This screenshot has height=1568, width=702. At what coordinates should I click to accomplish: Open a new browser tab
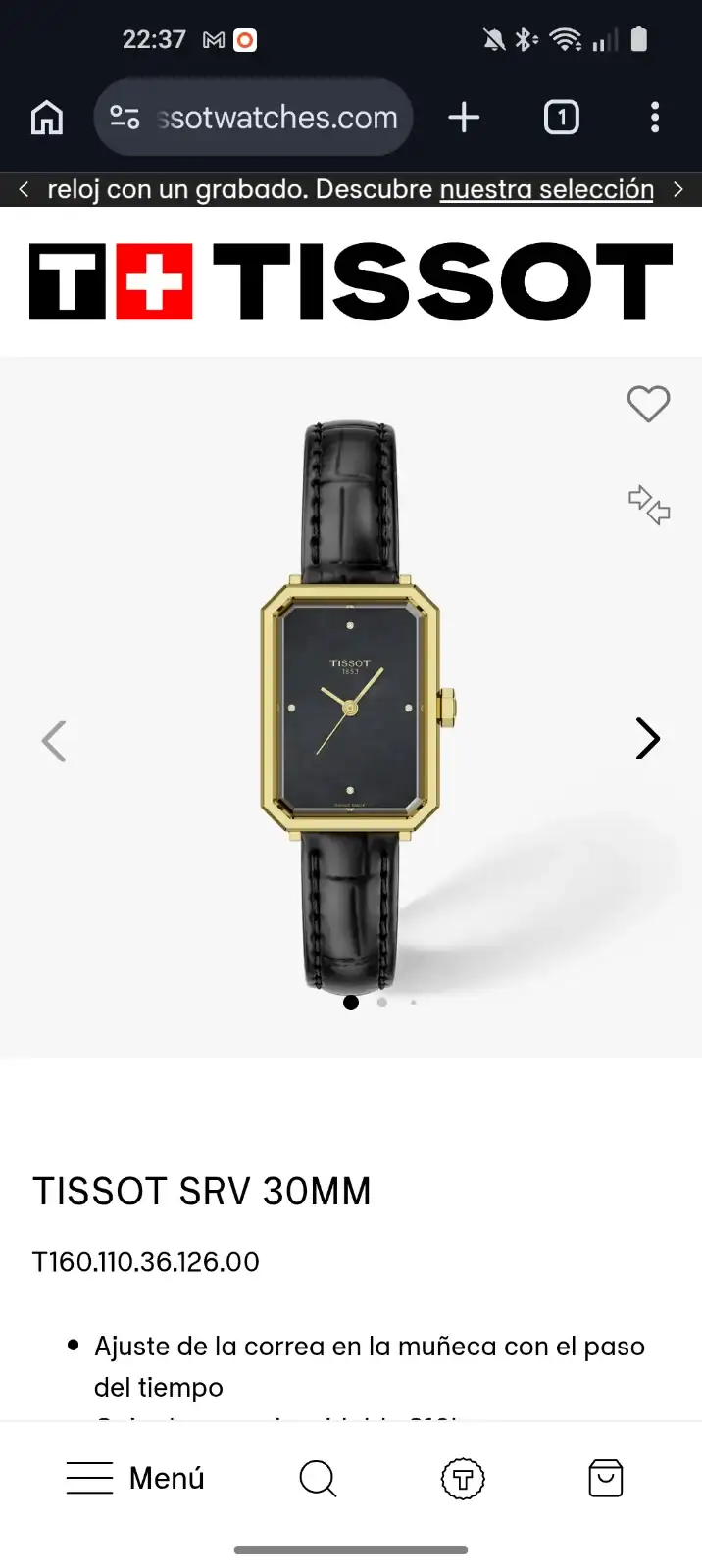(x=464, y=118)
